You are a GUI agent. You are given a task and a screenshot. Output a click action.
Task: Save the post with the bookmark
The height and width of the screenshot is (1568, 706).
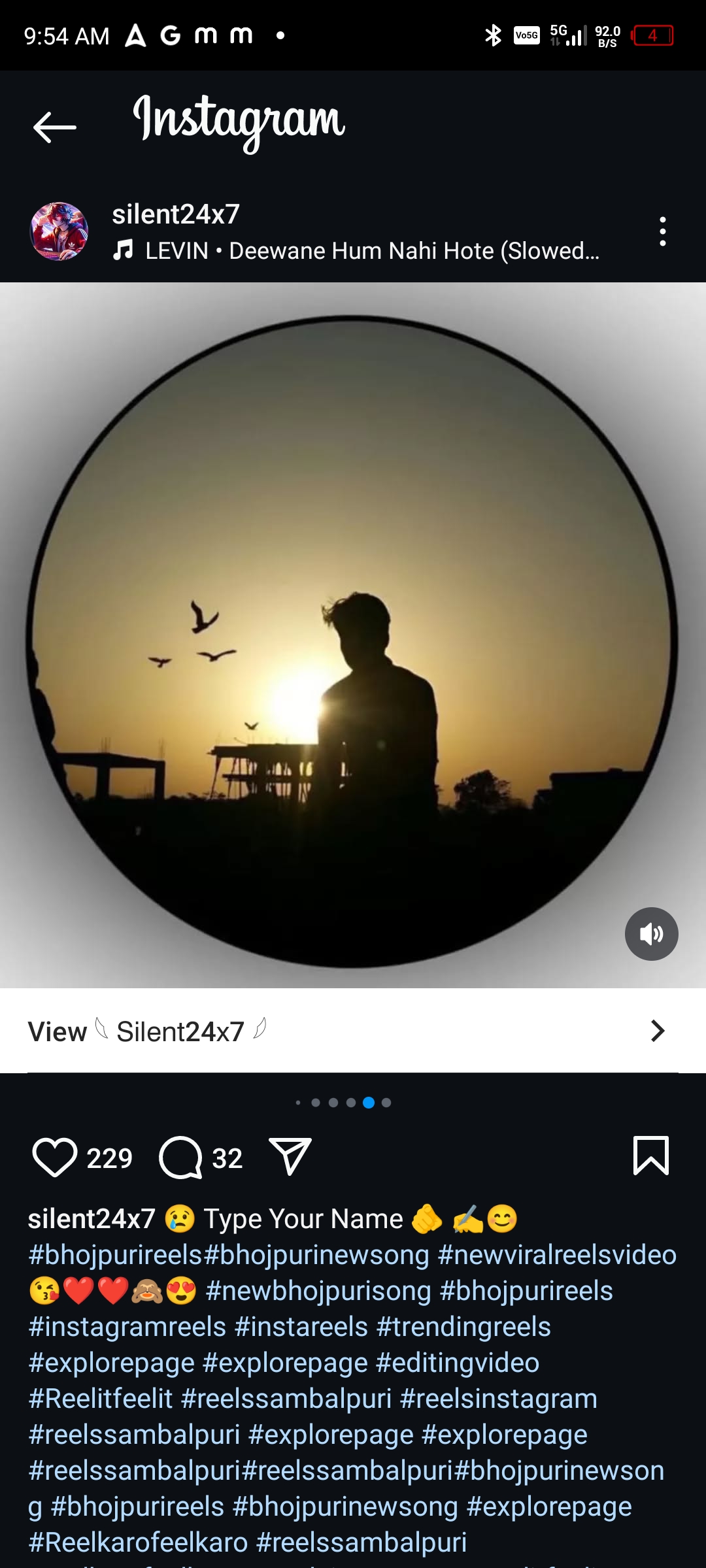[x=650, y=1156]
